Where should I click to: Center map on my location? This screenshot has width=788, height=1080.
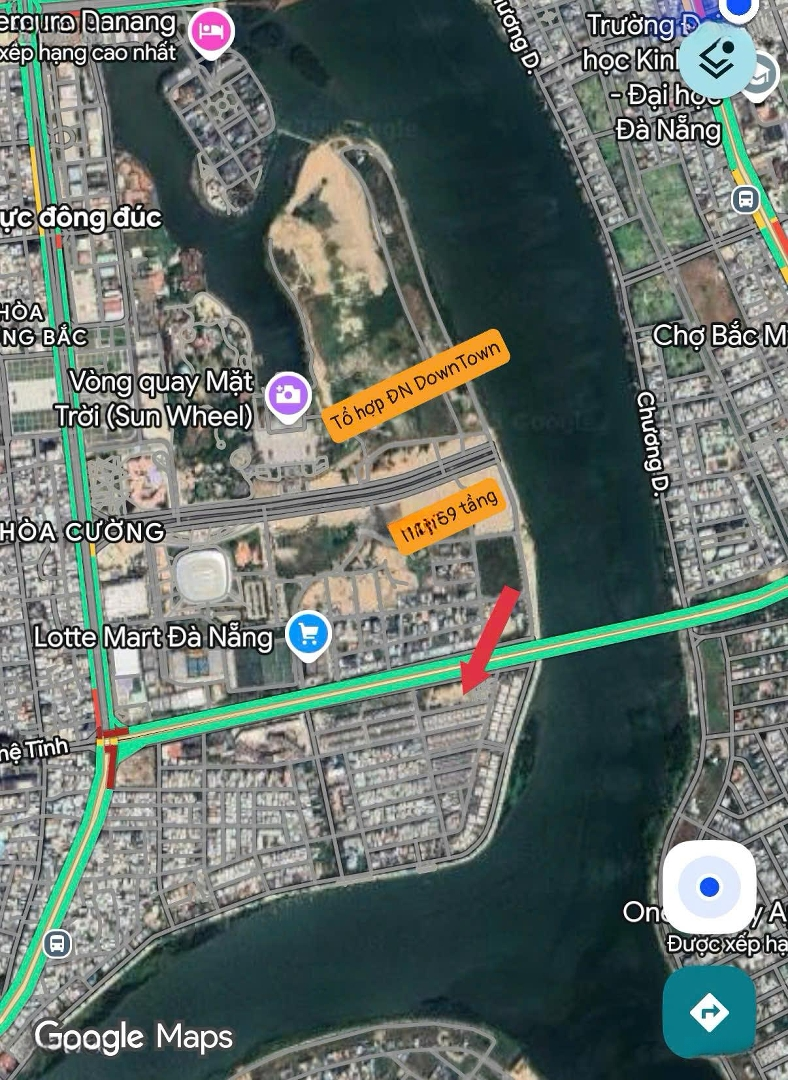click(x=709, y=887)
